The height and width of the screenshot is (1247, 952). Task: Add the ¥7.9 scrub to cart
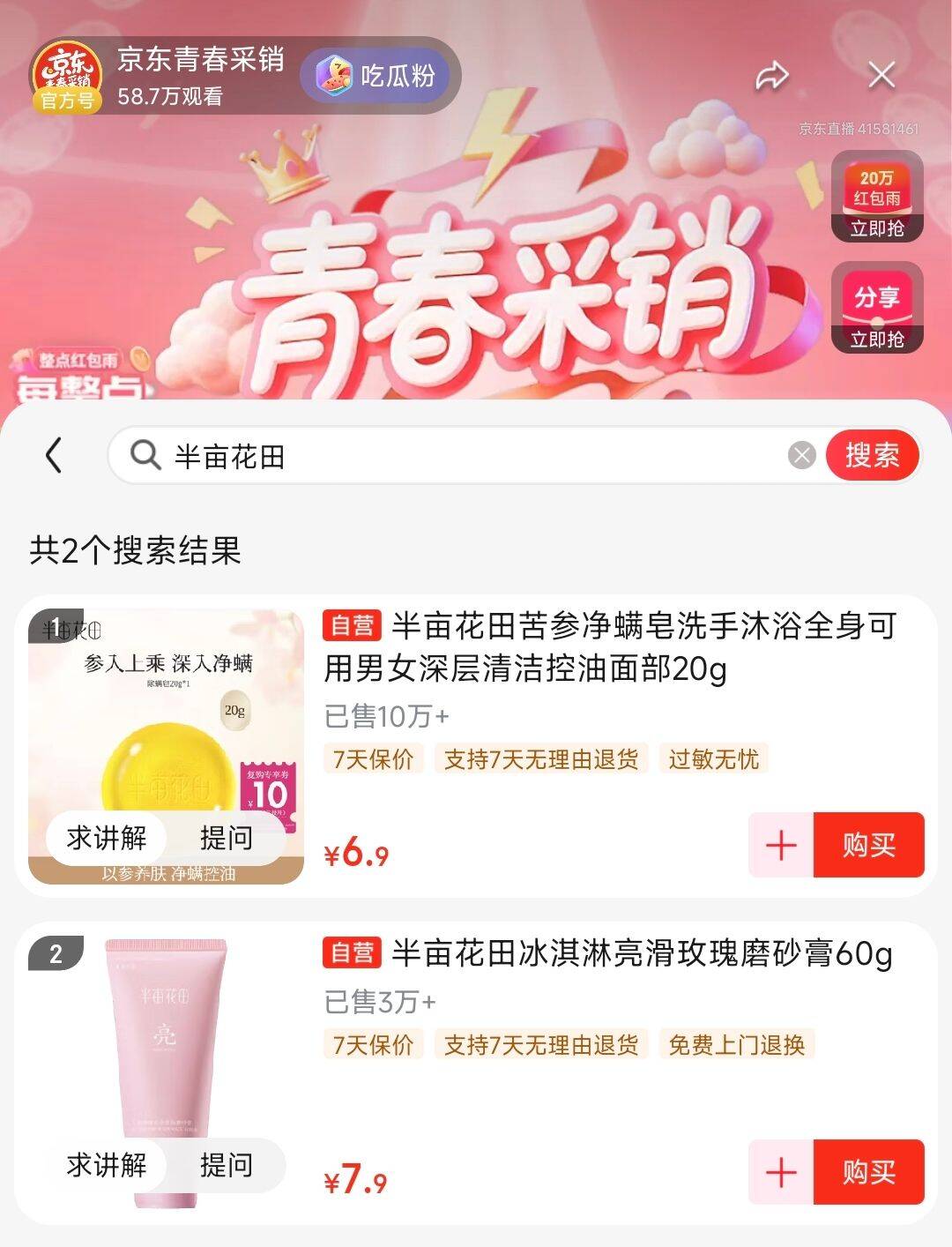[781, 1172]
